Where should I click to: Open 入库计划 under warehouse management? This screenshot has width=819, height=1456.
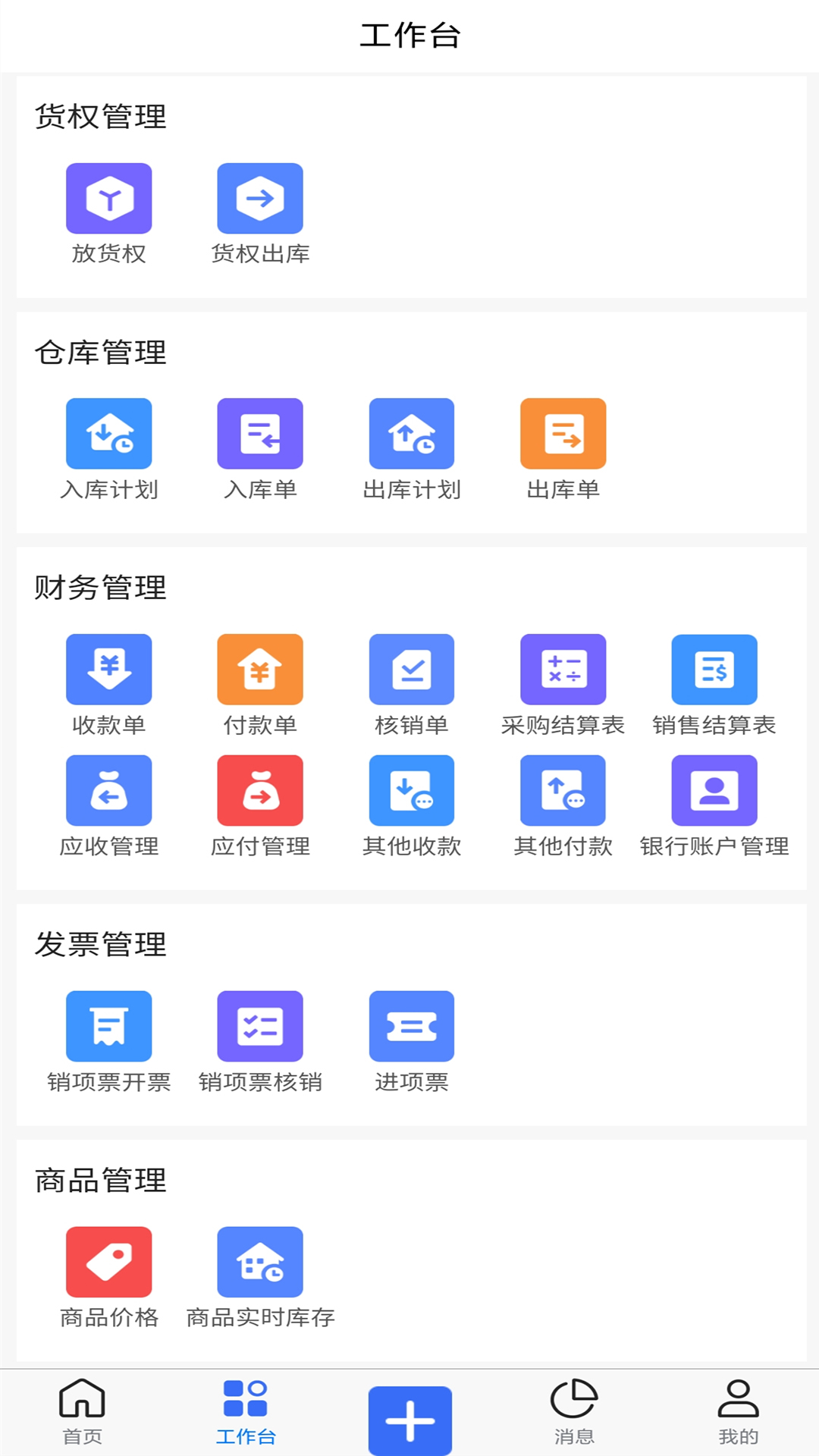pyautogui.click(x=108, y=434)
